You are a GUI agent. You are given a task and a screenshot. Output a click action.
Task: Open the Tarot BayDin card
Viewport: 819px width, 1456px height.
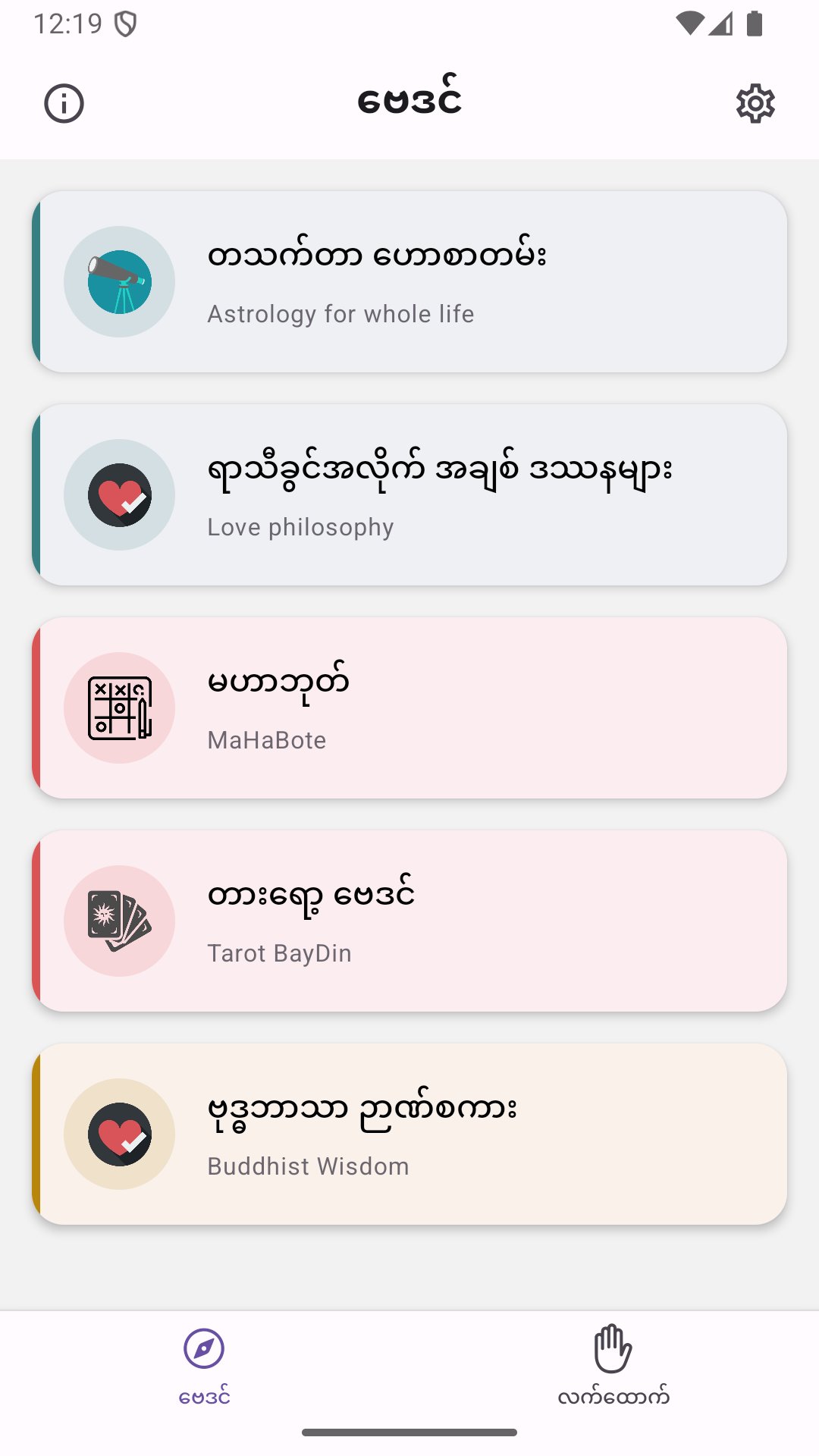tap(409, 921)
